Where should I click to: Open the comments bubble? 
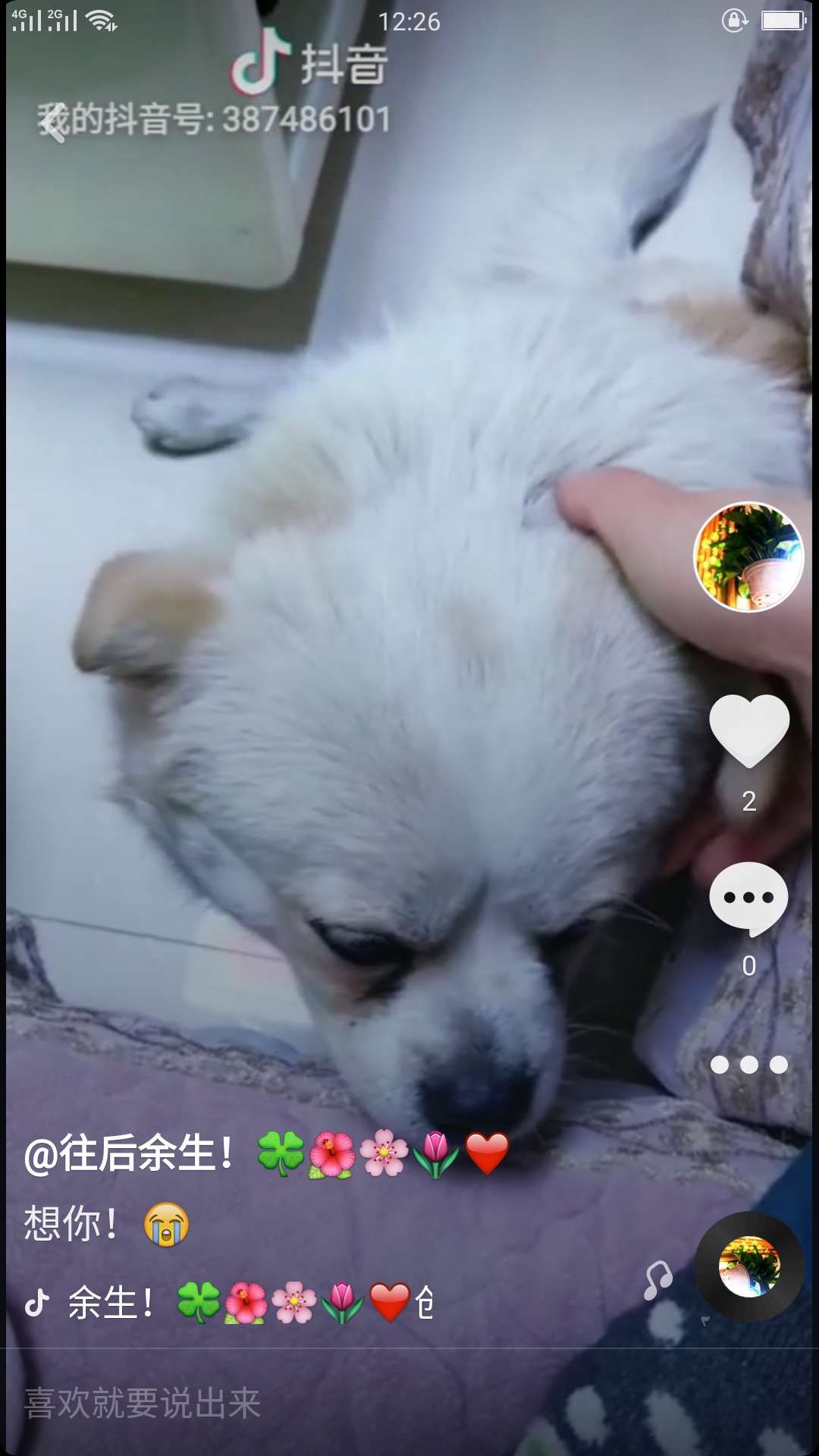[748, 899]
